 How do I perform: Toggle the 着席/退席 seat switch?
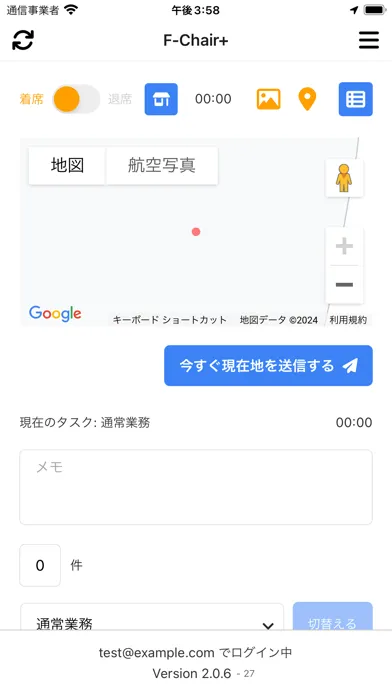(x=76, y=99)
